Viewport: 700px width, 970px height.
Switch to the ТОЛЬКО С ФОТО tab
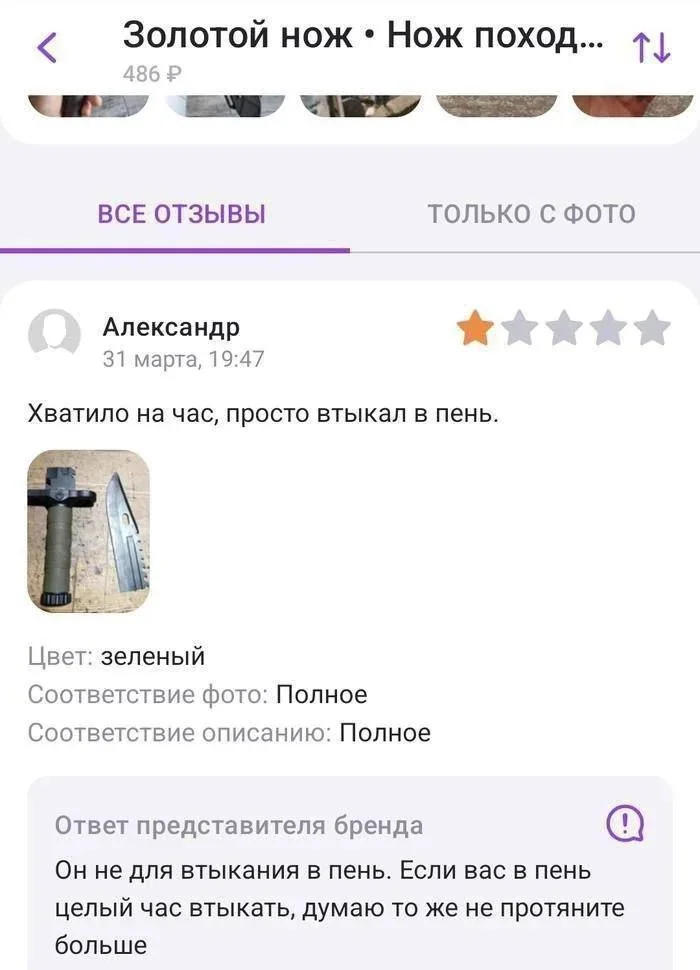coord(531,213)
